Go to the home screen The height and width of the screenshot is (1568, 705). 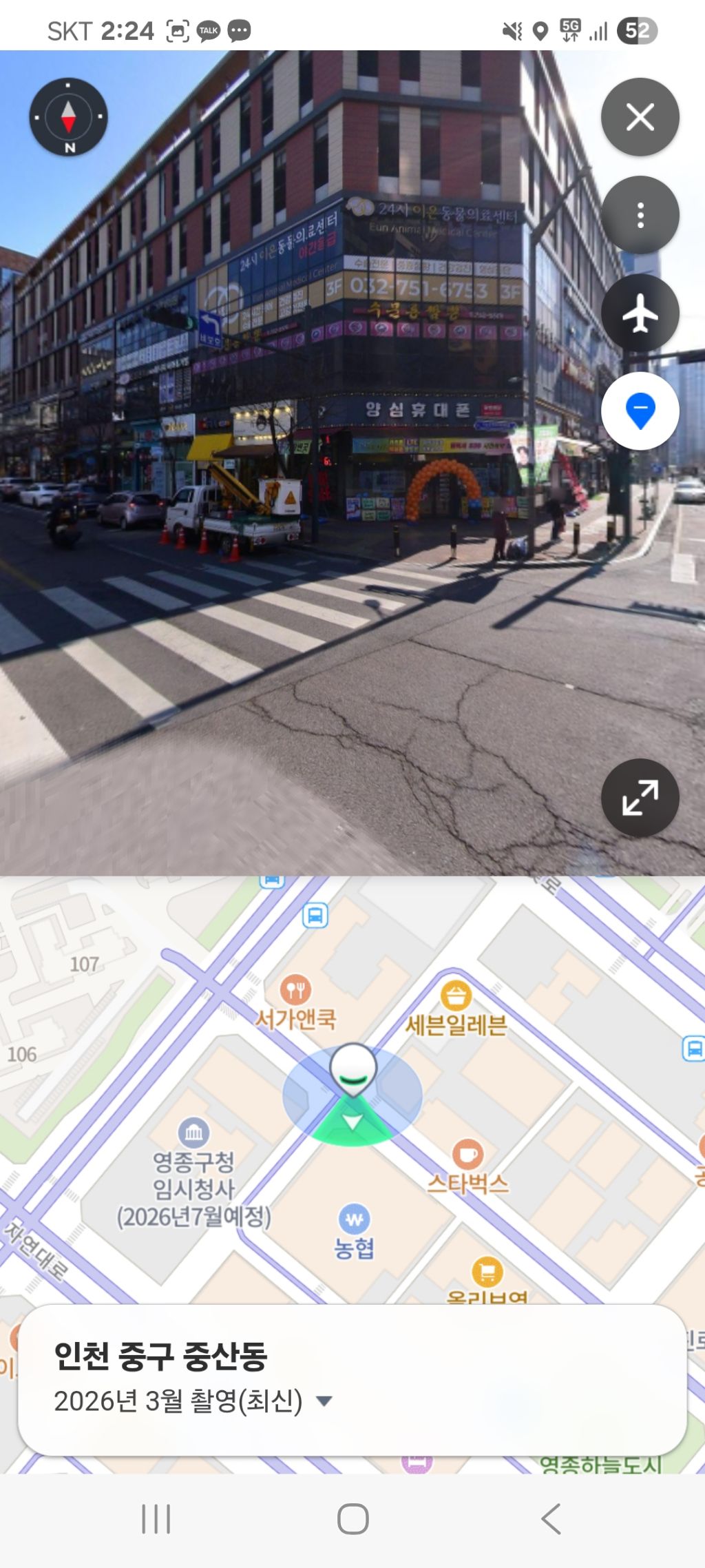352,1518
